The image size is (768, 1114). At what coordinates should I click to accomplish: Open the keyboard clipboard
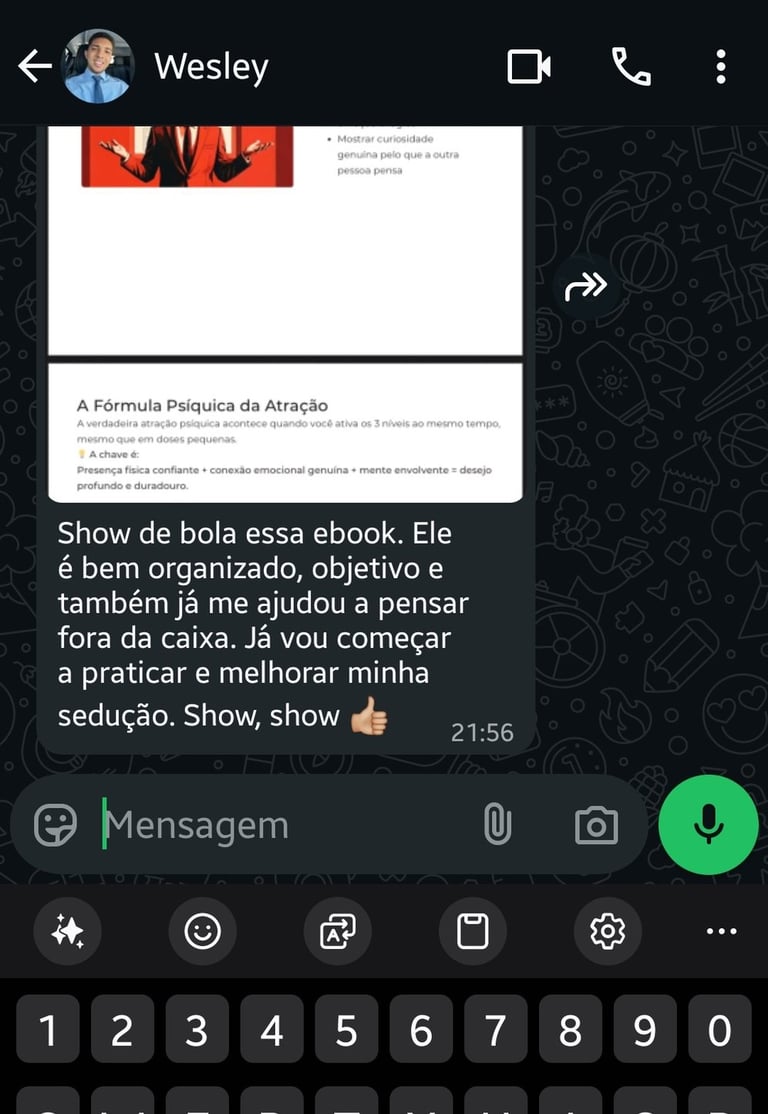point(473,932)
